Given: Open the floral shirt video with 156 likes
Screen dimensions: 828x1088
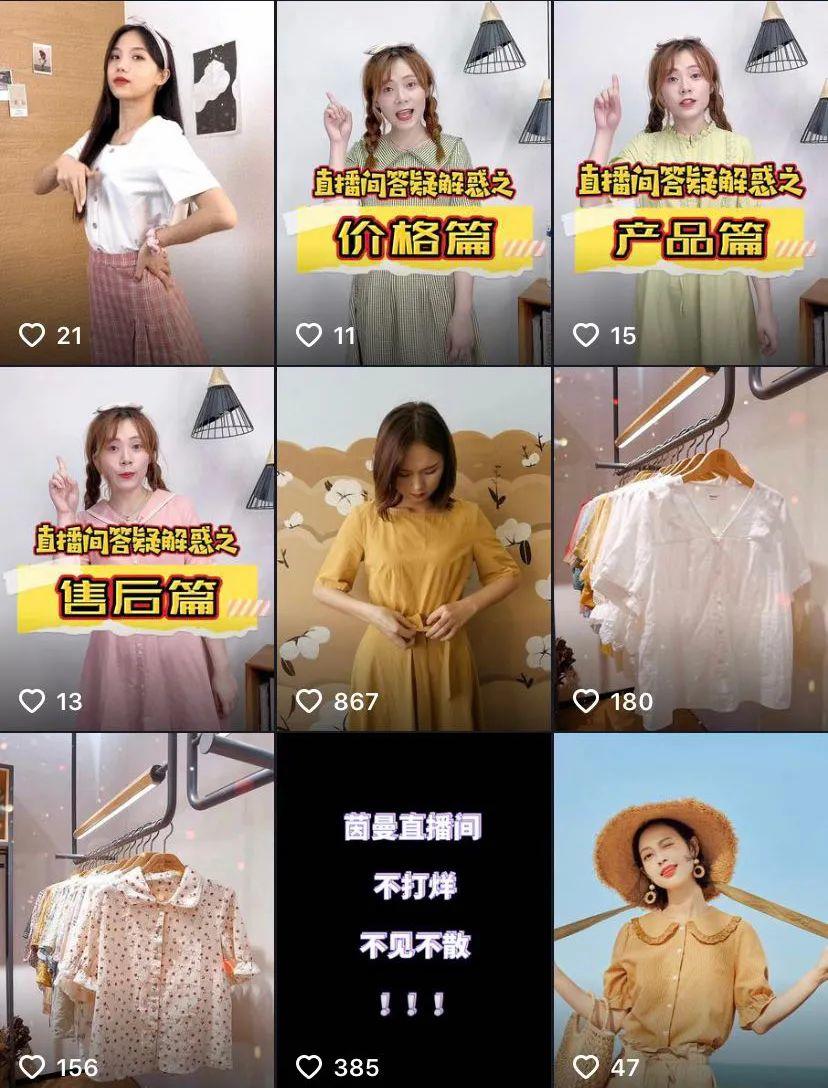Looking at the screenshot, I should (137, 910).
